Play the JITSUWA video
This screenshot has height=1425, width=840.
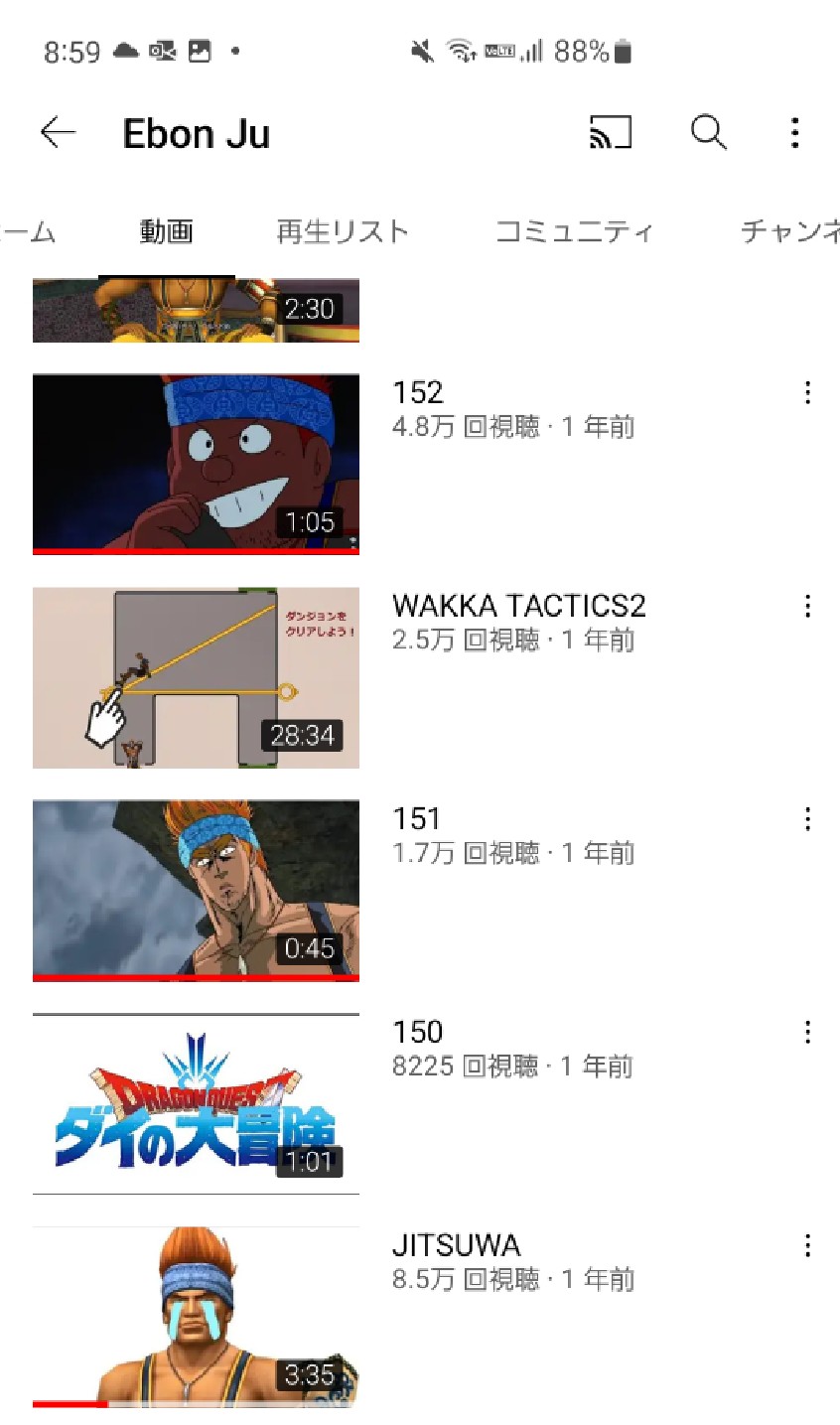(196, 1317)
